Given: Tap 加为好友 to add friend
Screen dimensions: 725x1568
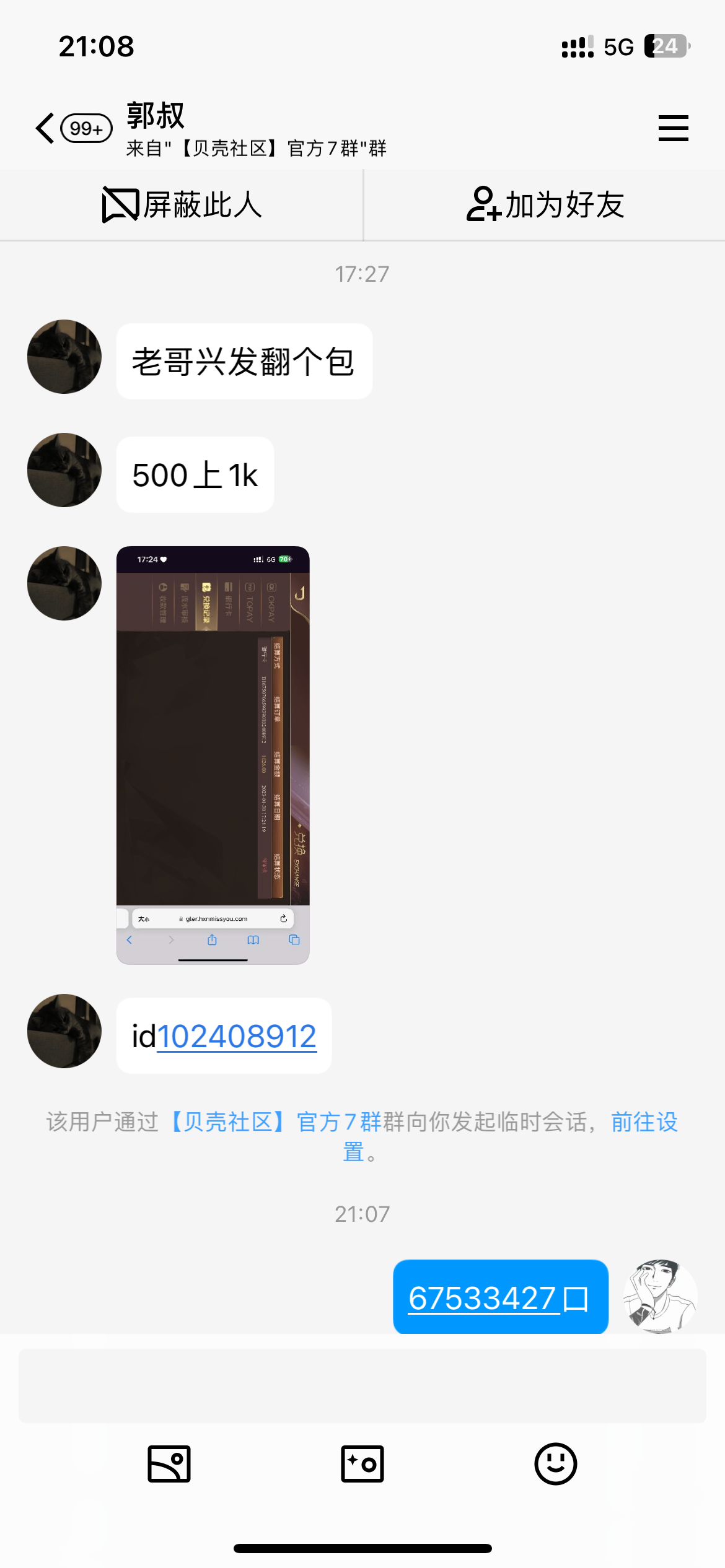Looking at the screenshot, I should pos(545,205).
